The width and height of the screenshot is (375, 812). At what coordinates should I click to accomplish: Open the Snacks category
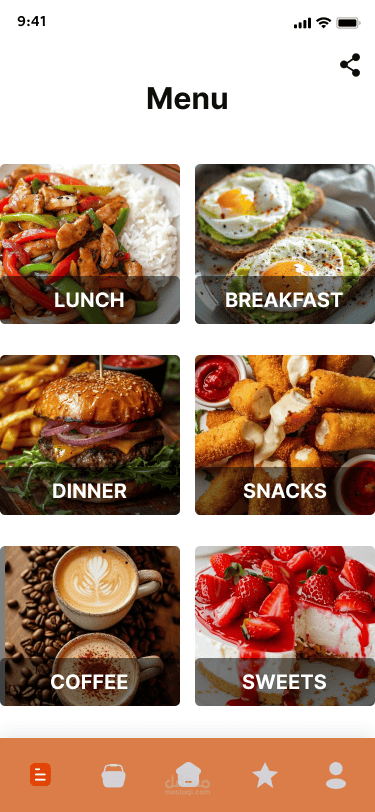click(x=285, y=435)
